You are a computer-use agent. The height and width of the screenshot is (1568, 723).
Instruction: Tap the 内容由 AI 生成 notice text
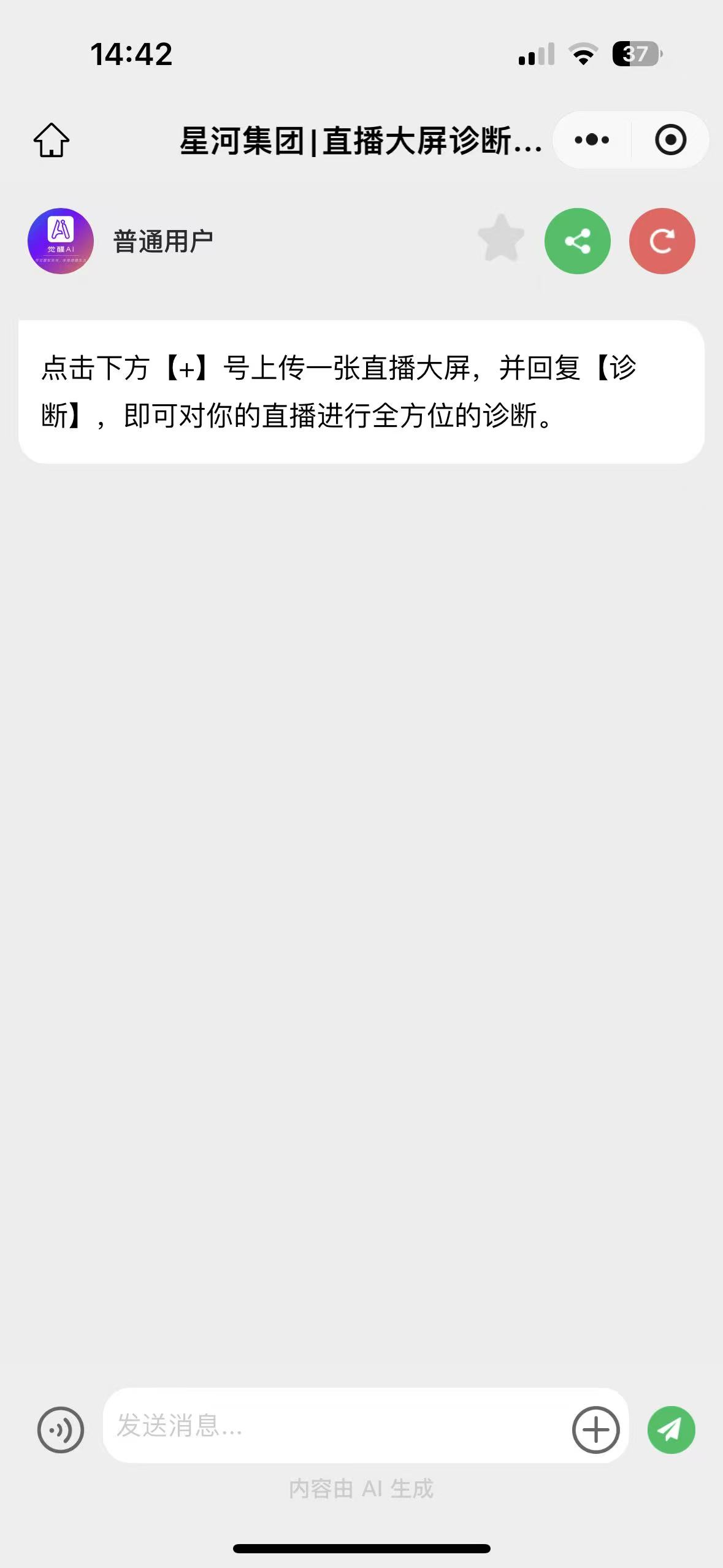click(361, 1499)
